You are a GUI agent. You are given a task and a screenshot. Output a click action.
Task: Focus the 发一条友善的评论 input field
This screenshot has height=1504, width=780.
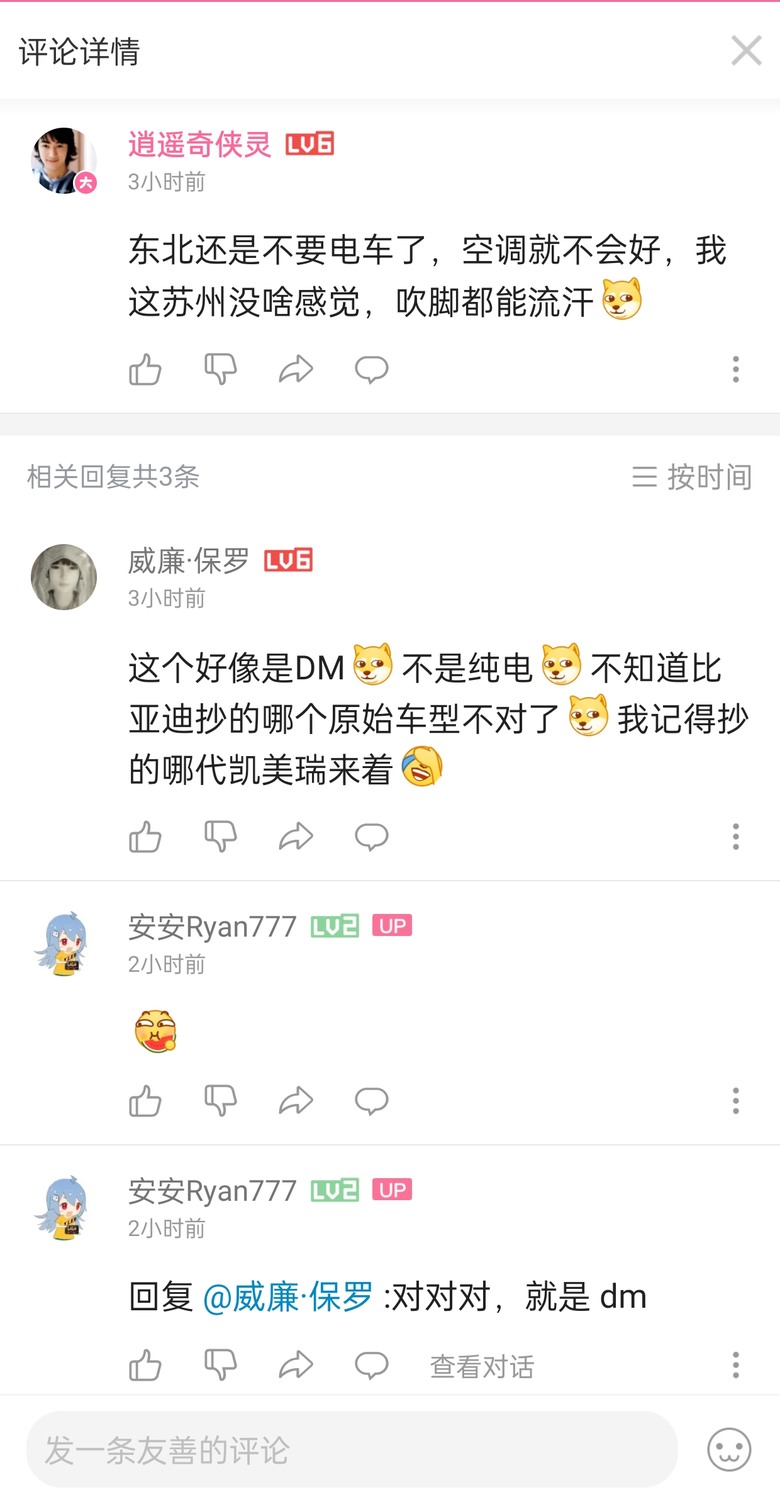[351, 1450]
